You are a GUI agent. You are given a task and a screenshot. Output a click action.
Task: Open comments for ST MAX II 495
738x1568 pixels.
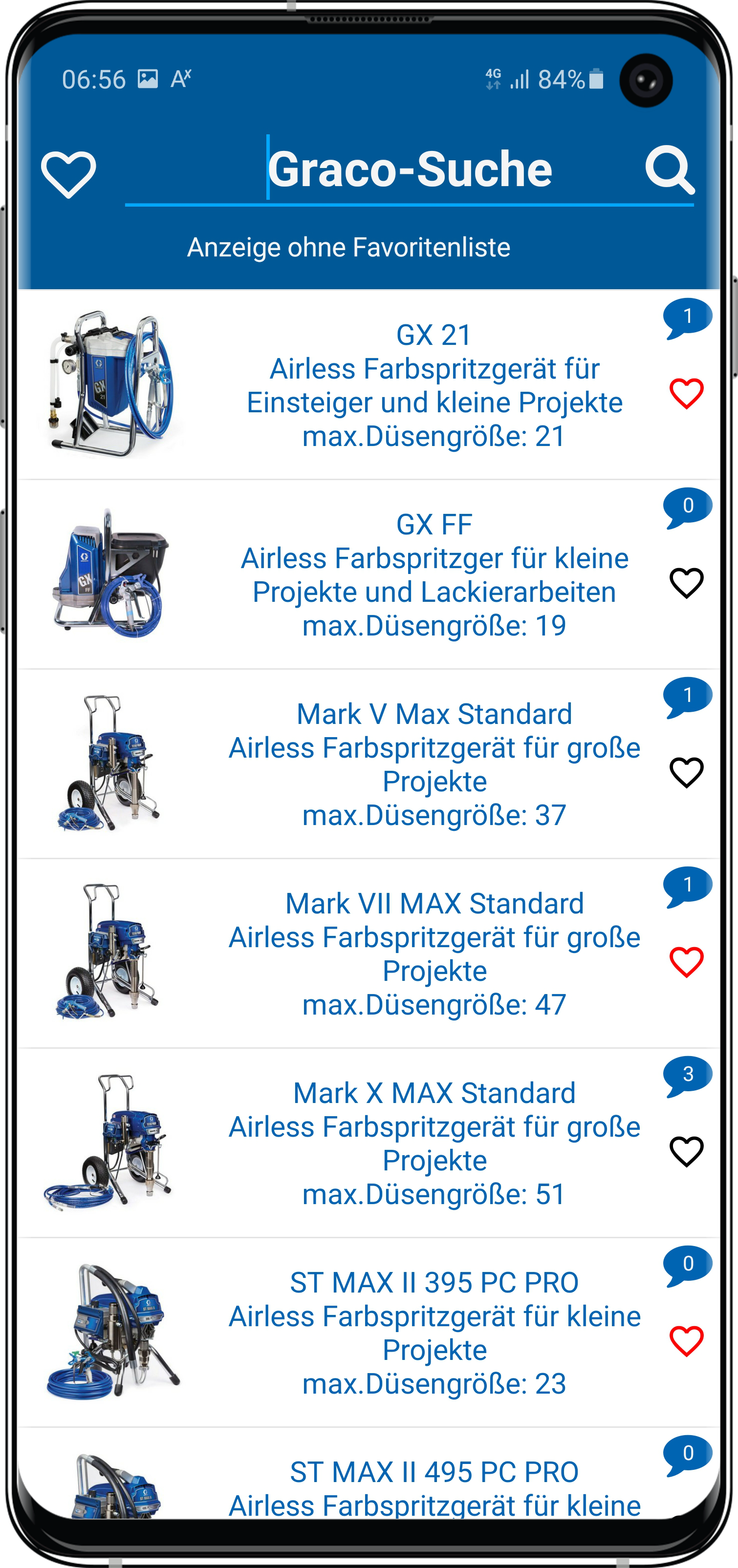688,1455
